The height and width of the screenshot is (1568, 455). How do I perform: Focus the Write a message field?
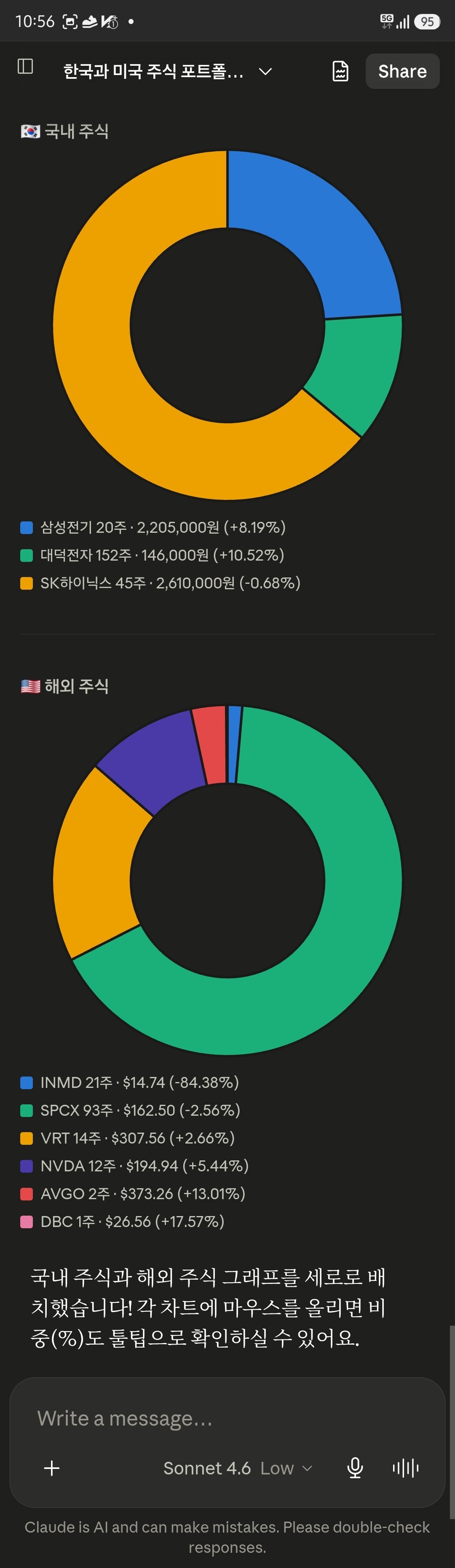[227, 1418]
